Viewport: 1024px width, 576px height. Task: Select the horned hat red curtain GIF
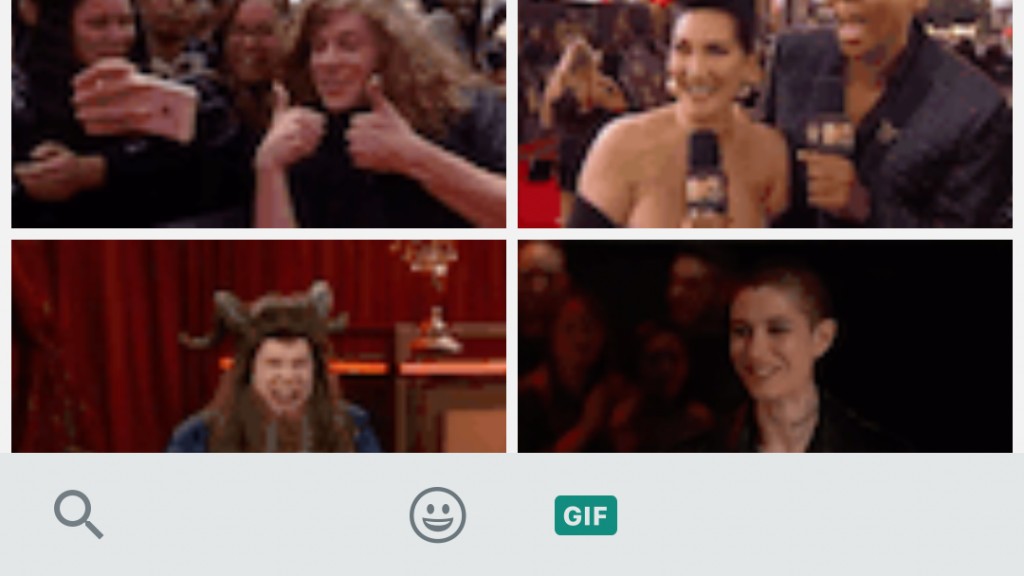pyautogui.click(x=259, y=346)
